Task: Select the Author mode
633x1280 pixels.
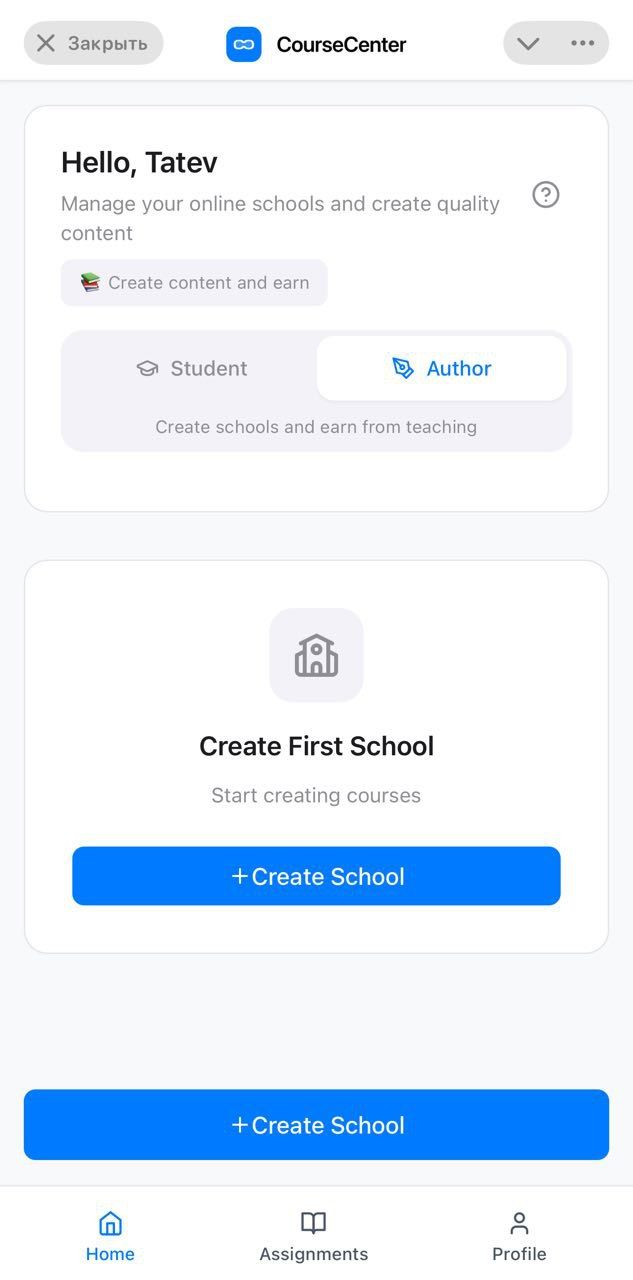Action: click(441, 368)
